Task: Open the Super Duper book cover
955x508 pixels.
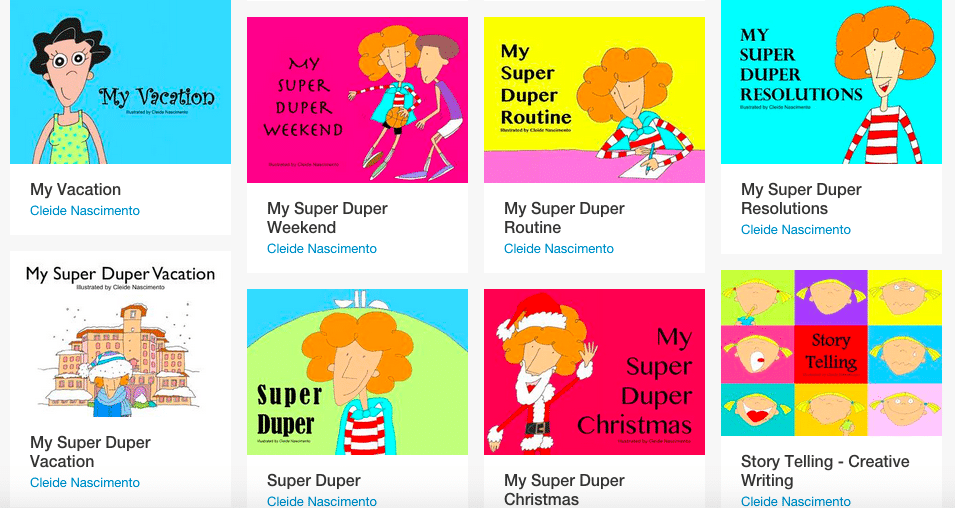Action: click(357, 372)
